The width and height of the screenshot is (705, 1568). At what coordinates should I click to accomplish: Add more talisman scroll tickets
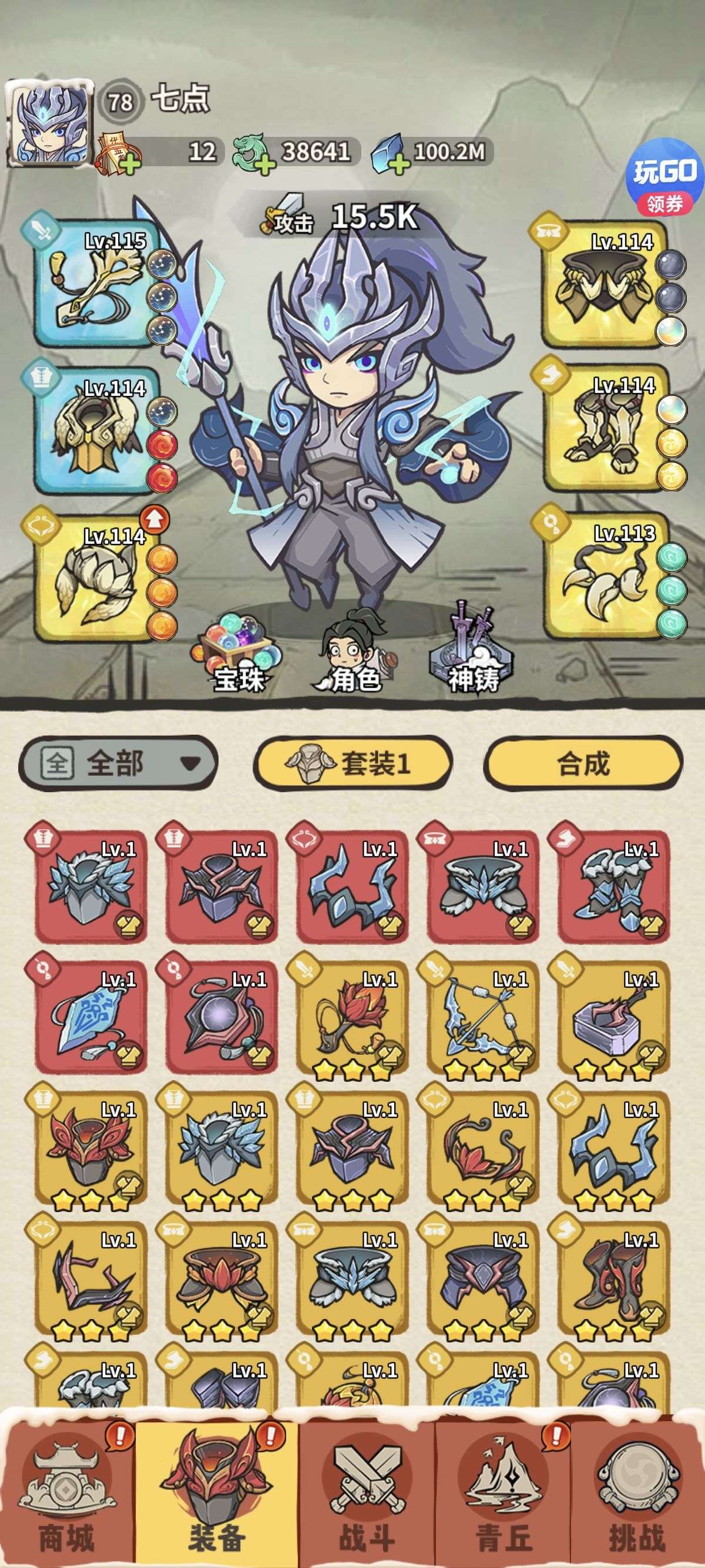coord(124,164)
